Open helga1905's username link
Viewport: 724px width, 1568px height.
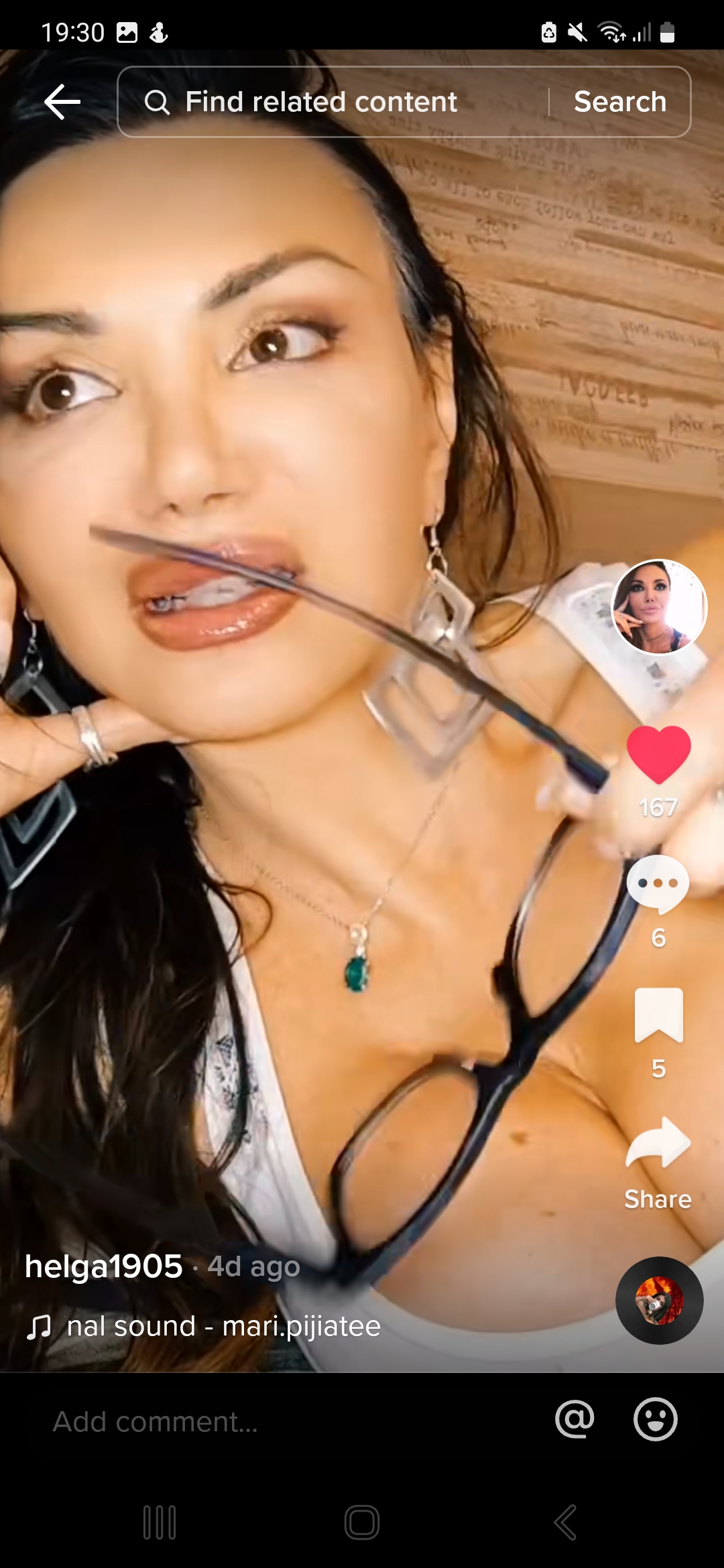coord(104,1266)
